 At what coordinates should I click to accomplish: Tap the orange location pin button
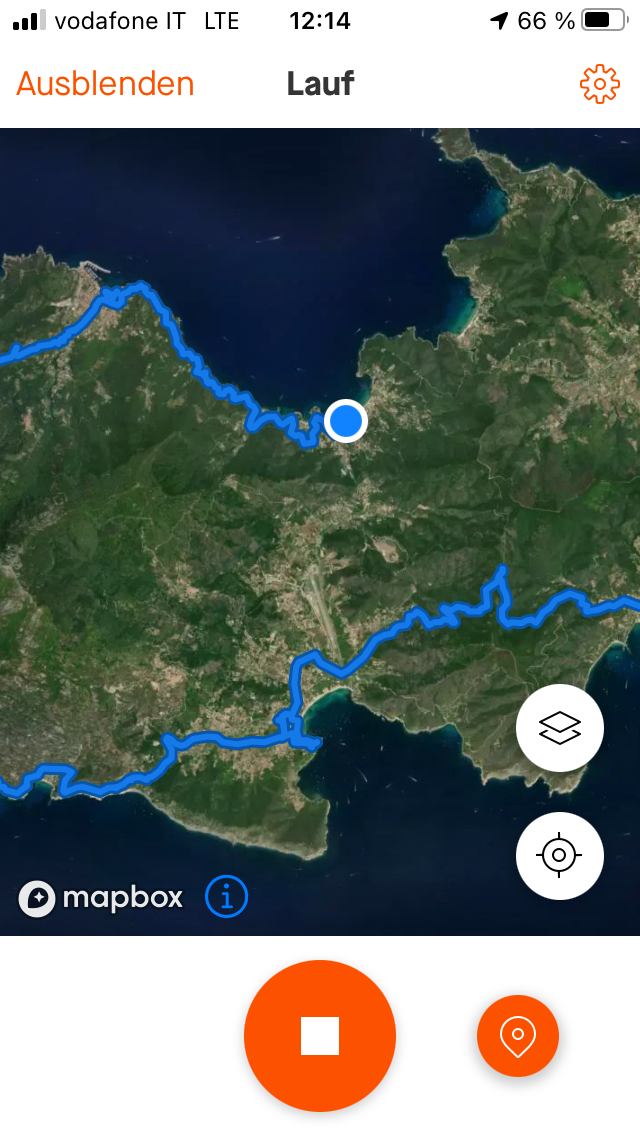[517, 1036]
